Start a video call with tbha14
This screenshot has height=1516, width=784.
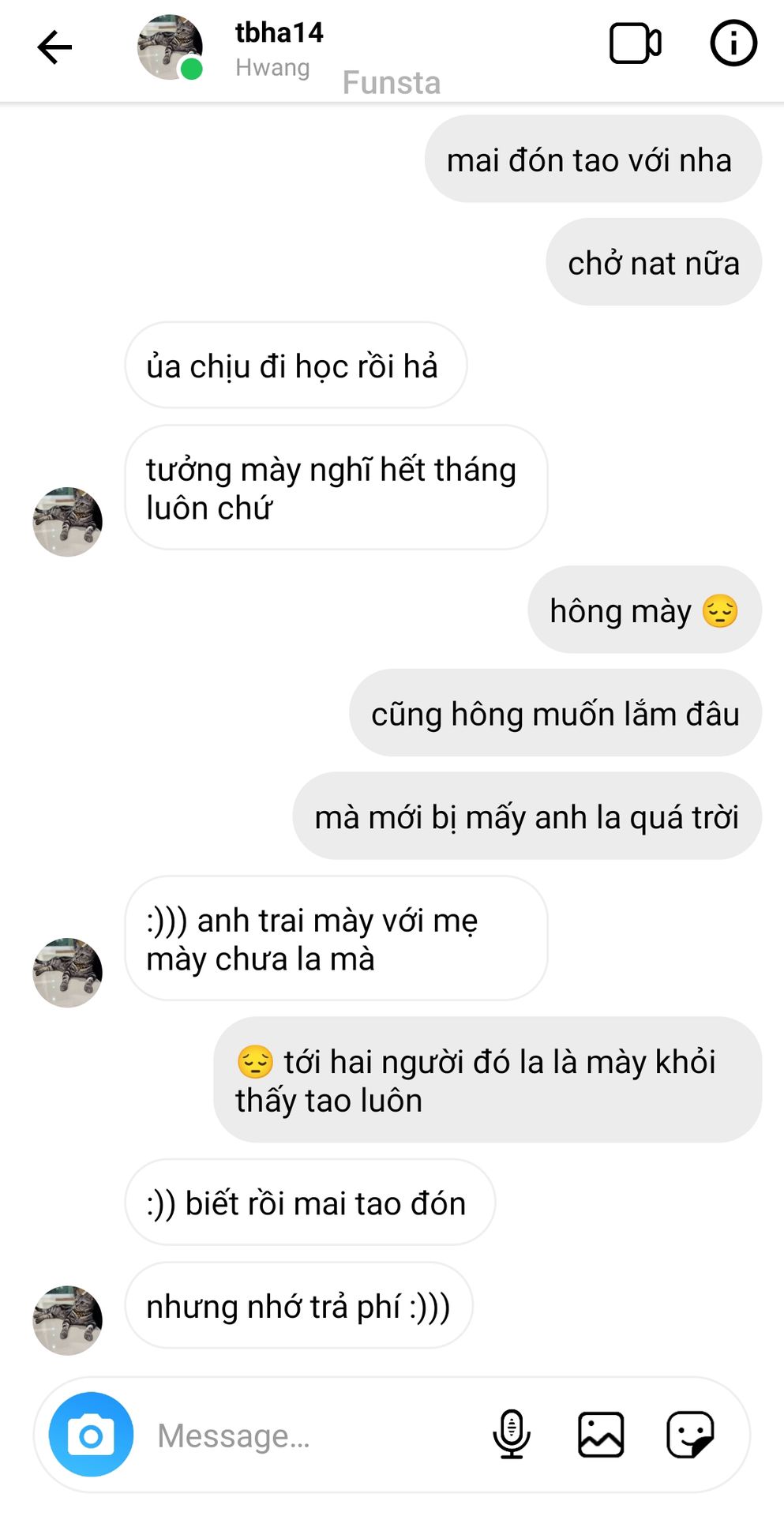pyautogui.click(x=635, y=44)
